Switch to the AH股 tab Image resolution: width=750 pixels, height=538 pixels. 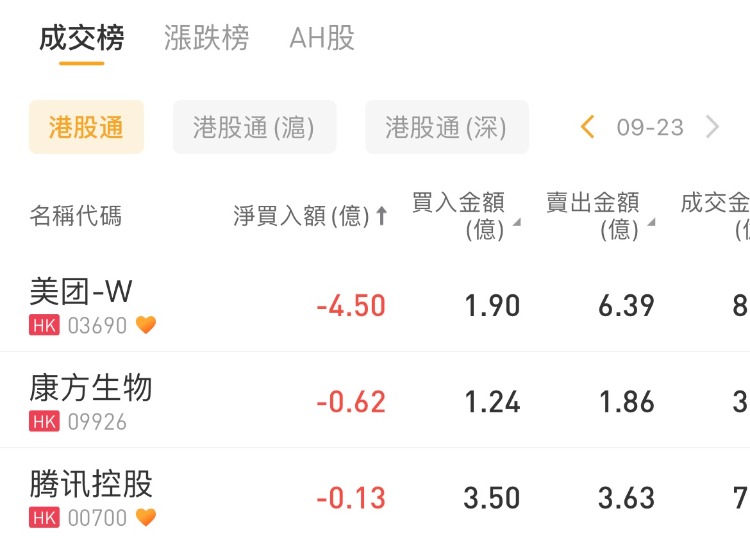pos(322,39)
